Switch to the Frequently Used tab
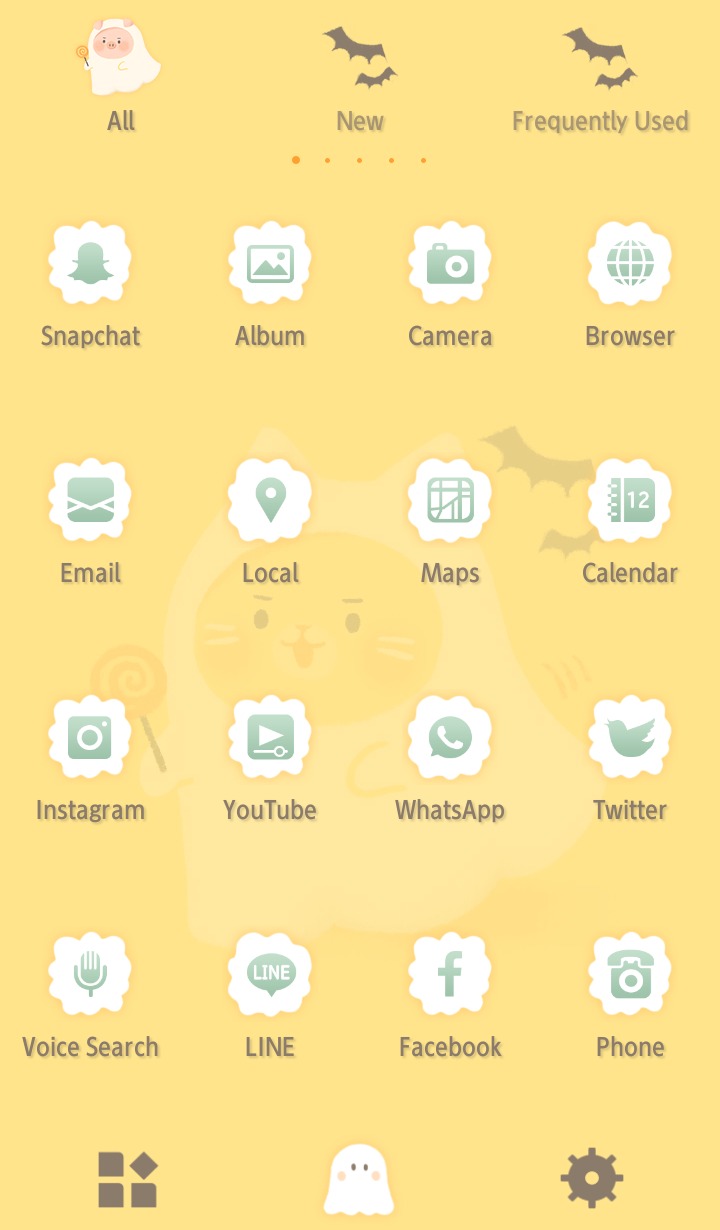 tap(600, 80)
